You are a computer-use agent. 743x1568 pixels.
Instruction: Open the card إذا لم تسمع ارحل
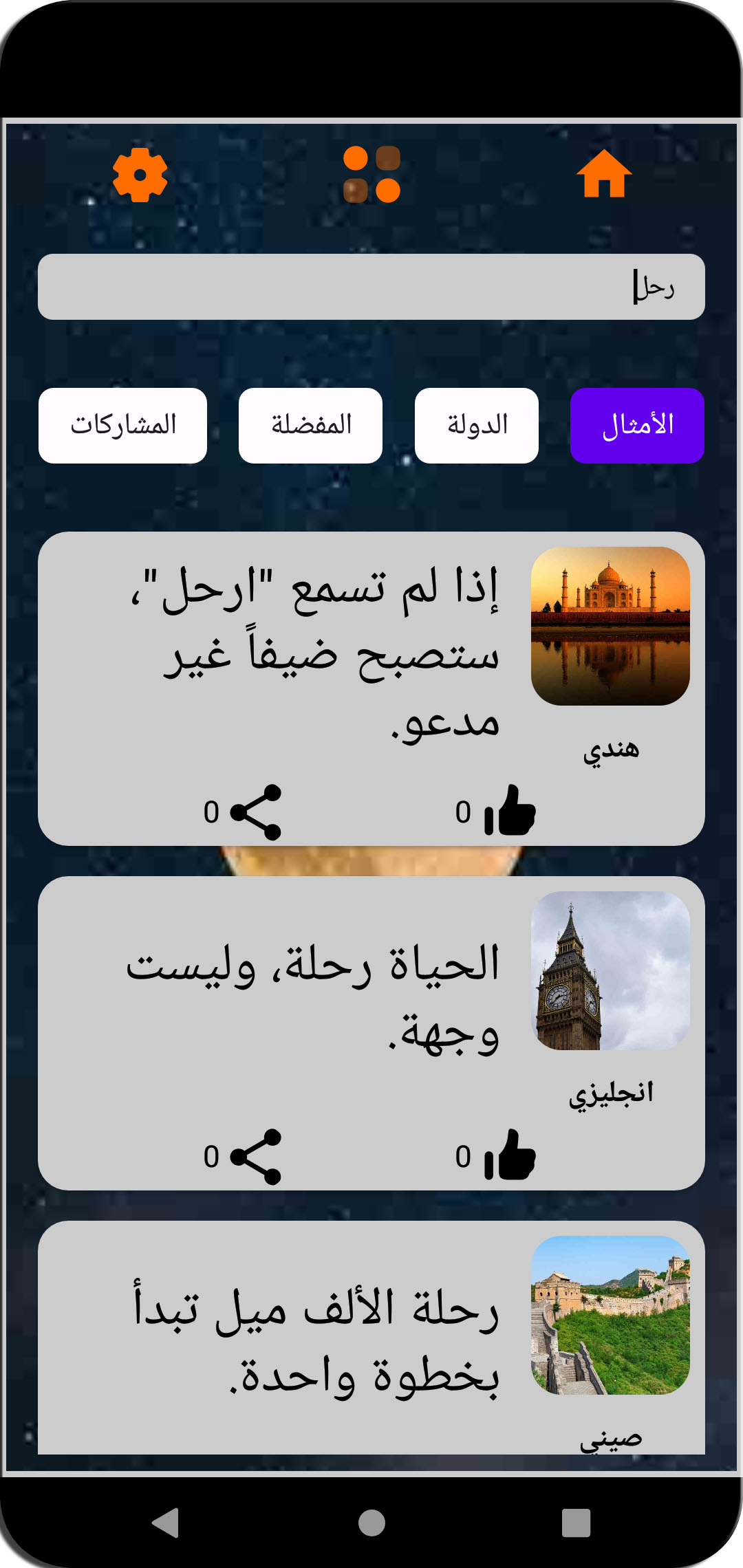[x=314, y=653]
